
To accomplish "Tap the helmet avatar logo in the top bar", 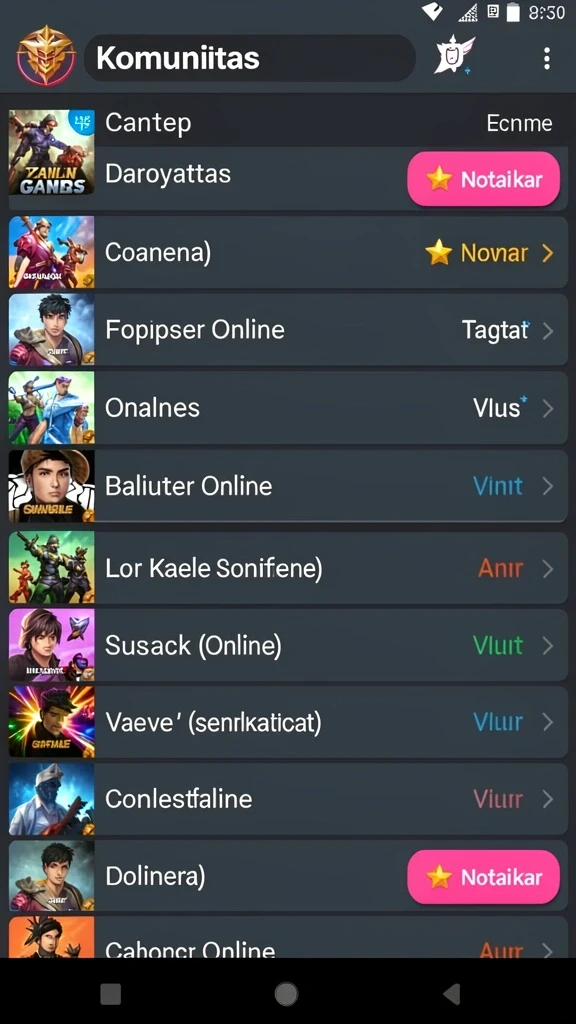I will (46, 56).
